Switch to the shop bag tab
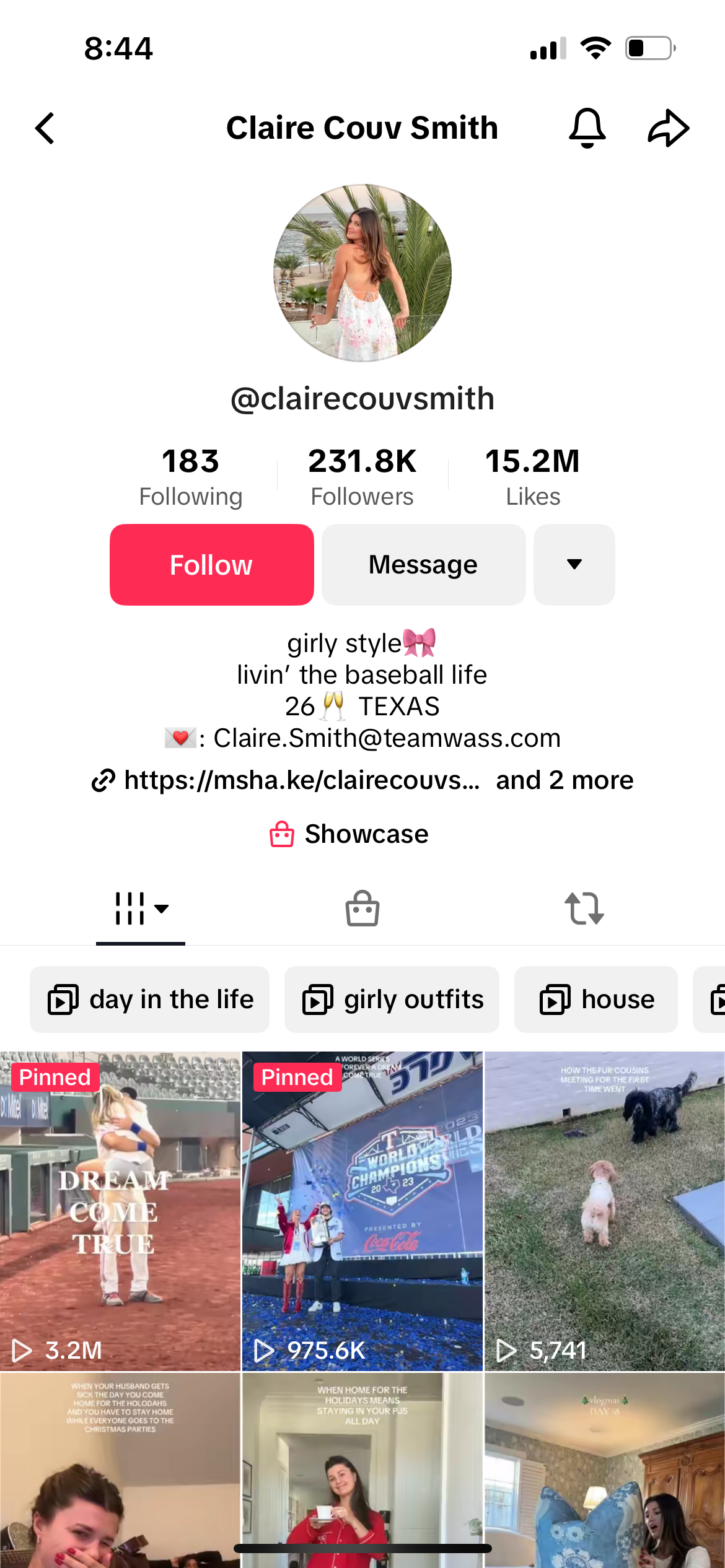The image size is (725, 1568). pos(362,909)
